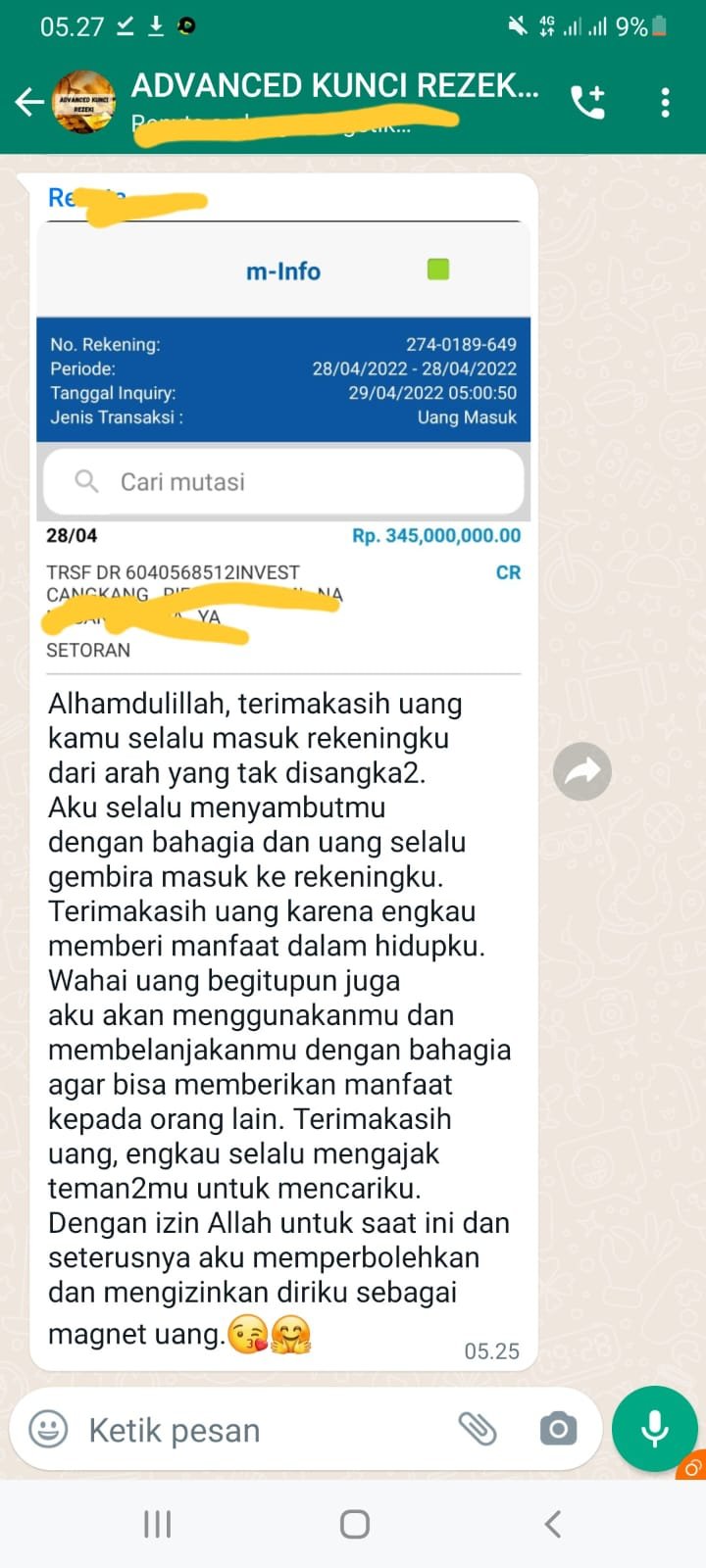Record a voice message

(x=654, y=1429)
